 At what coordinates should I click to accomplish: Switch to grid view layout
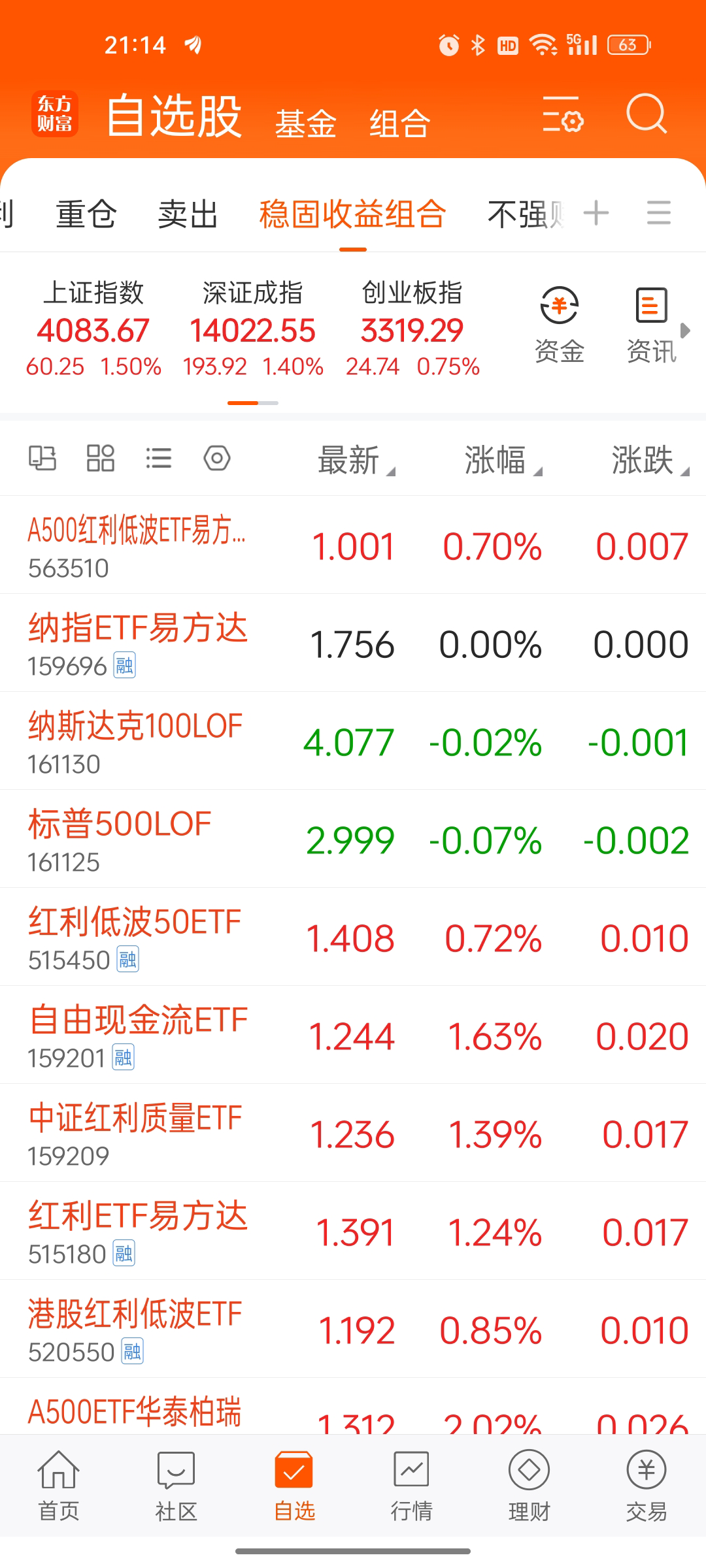click(101, 458)
